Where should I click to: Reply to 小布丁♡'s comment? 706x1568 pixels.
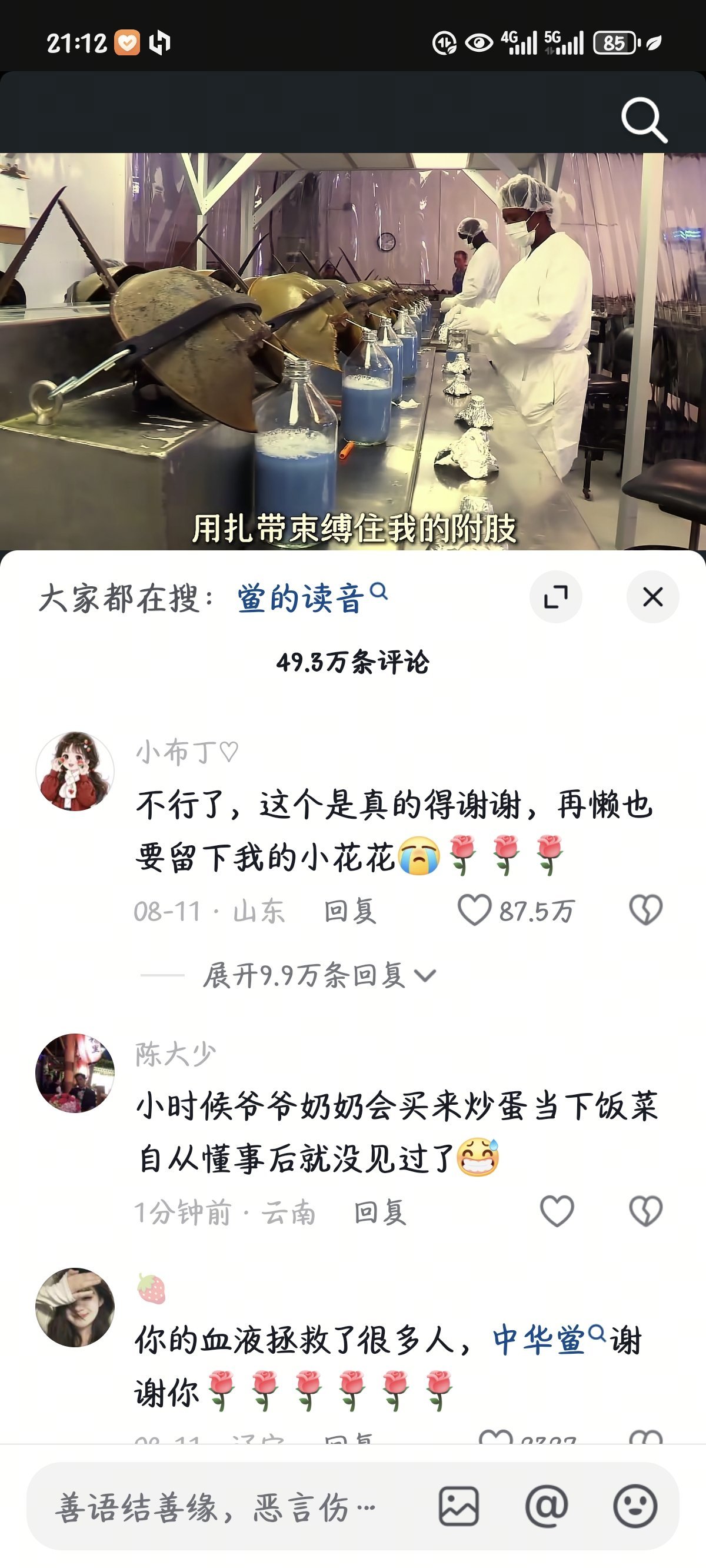coord(350,911)
